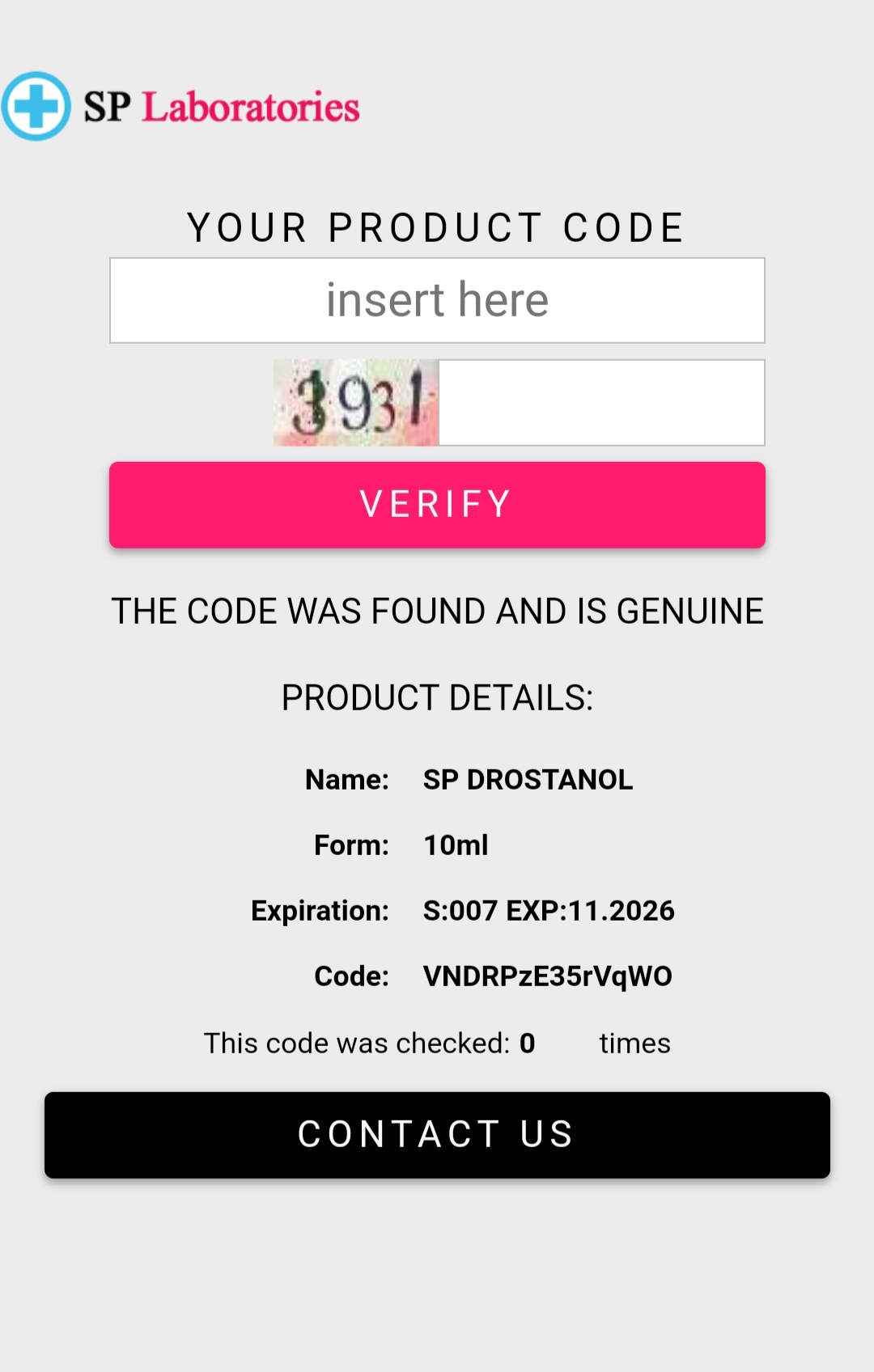Image resolution: width=874 pixels, height=1372 pixels.
Task: Click the Form: label
Action: [x=352, y=845]
